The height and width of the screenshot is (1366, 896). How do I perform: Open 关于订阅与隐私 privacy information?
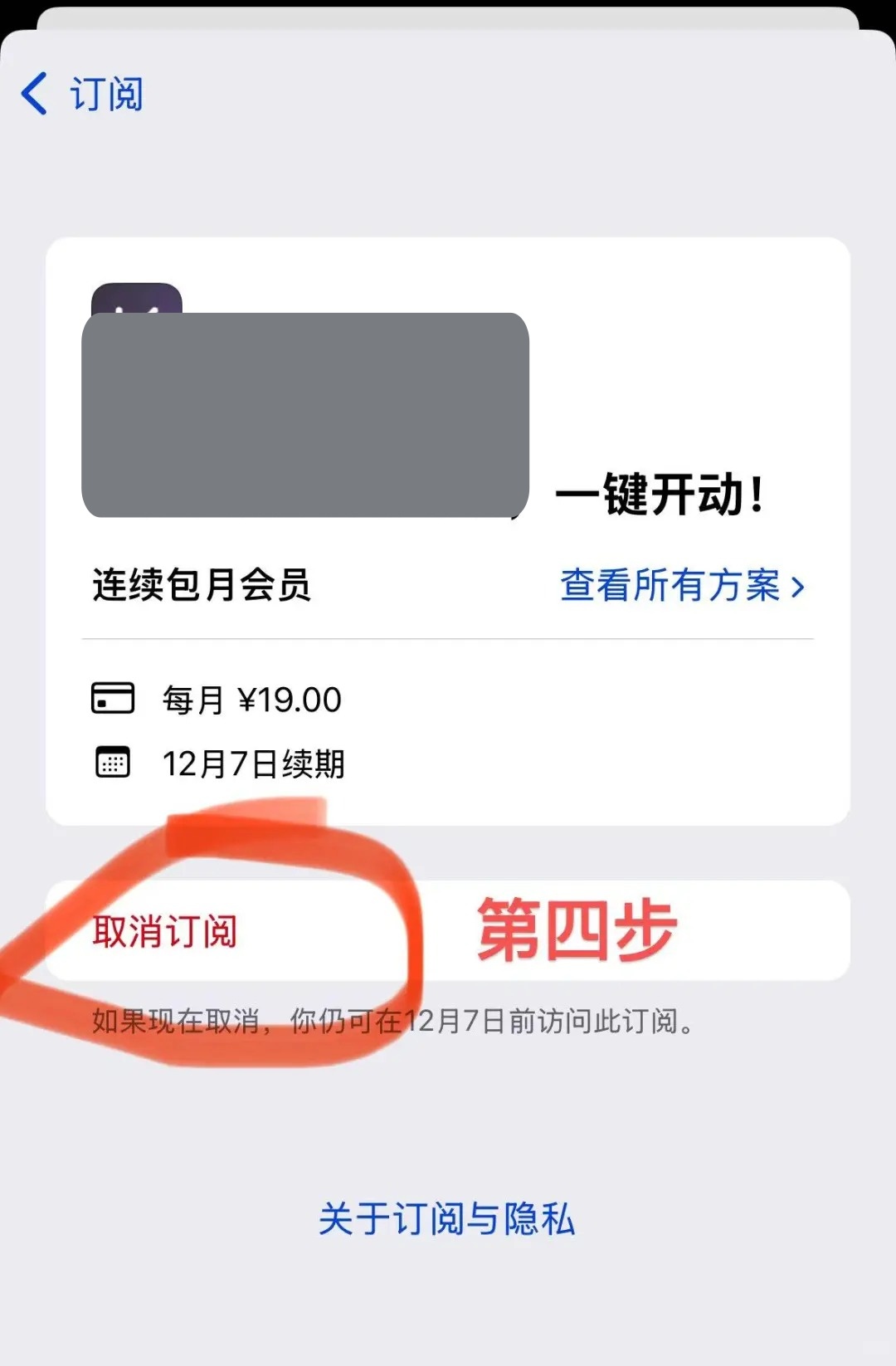pyautogui.click(x=448, y=1220)
